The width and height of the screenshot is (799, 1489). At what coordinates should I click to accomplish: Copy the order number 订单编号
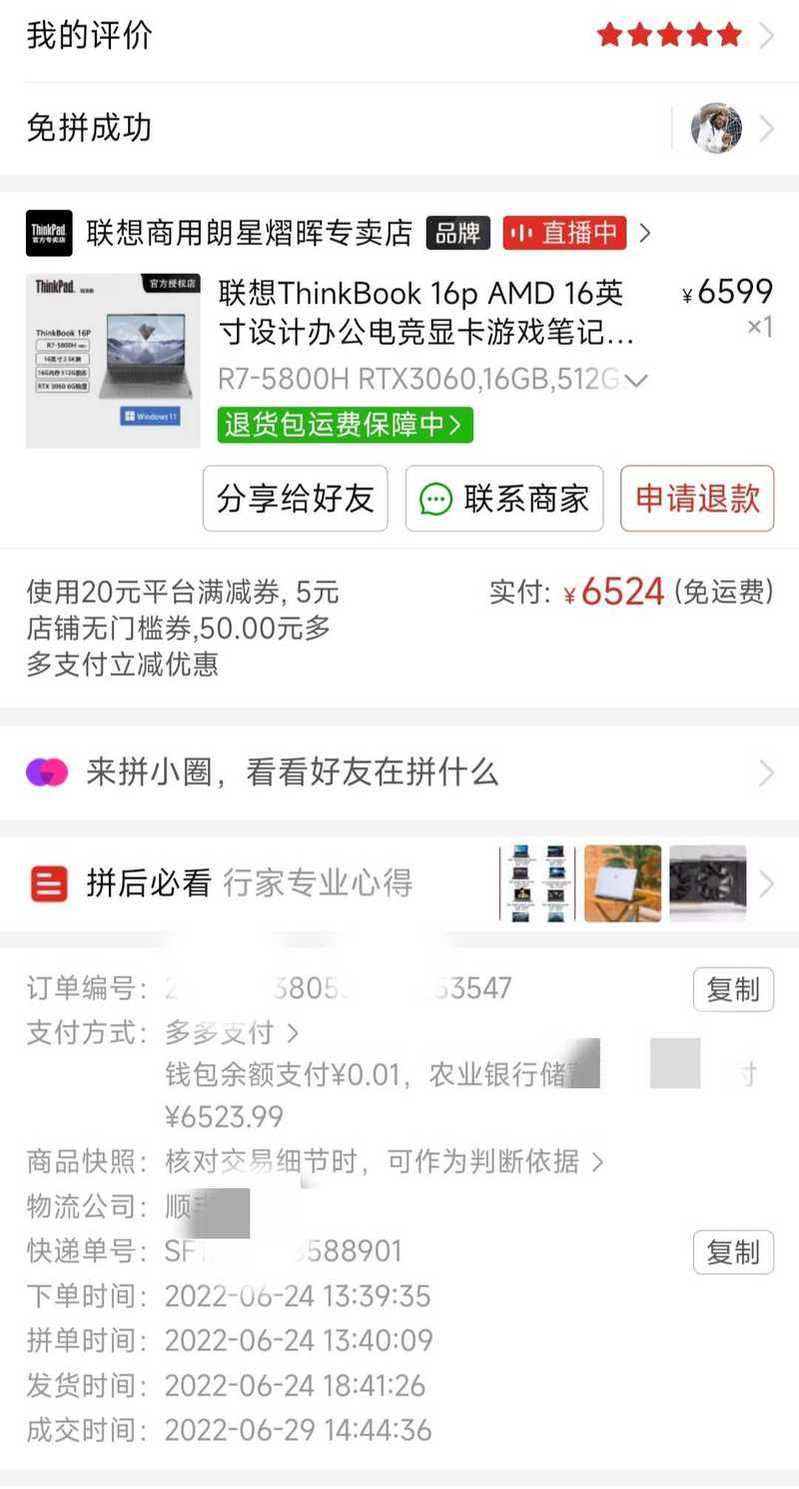pyautogui.click(x=733, y=990)
